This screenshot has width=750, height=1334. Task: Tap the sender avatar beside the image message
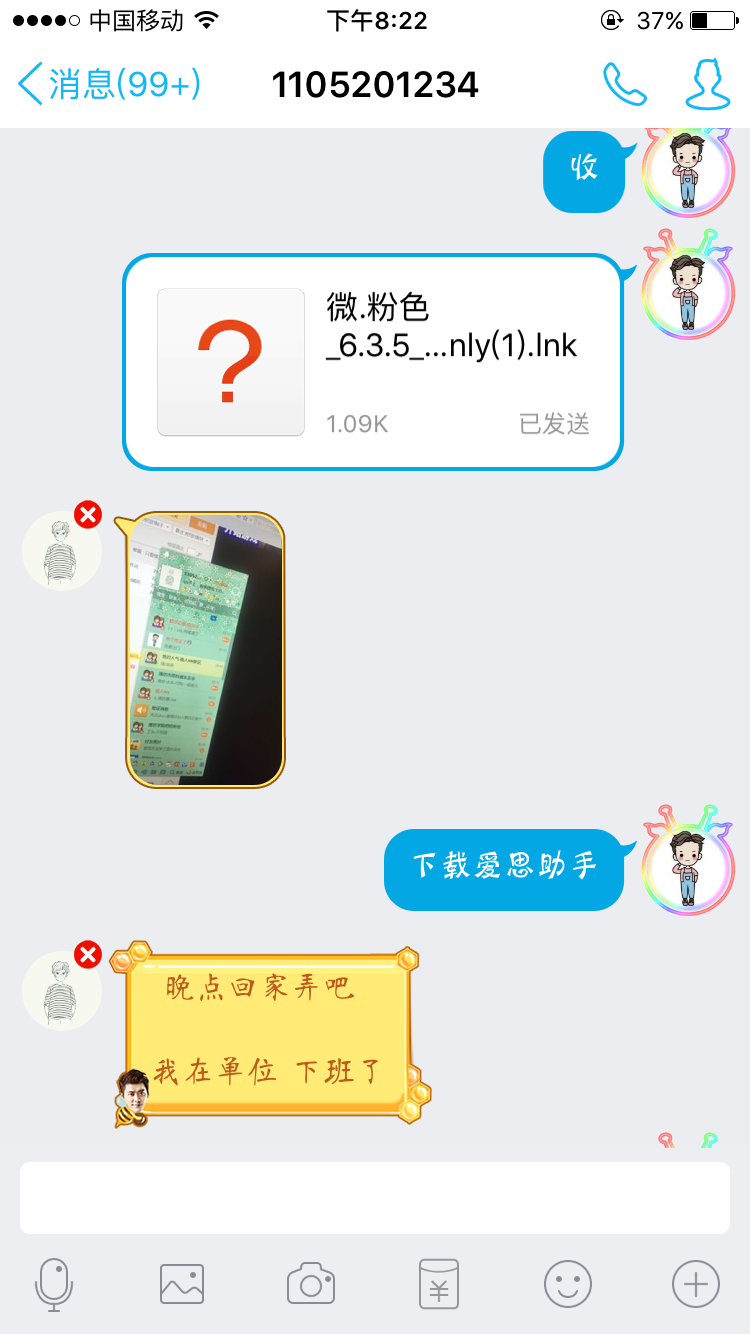click(62, 550)
